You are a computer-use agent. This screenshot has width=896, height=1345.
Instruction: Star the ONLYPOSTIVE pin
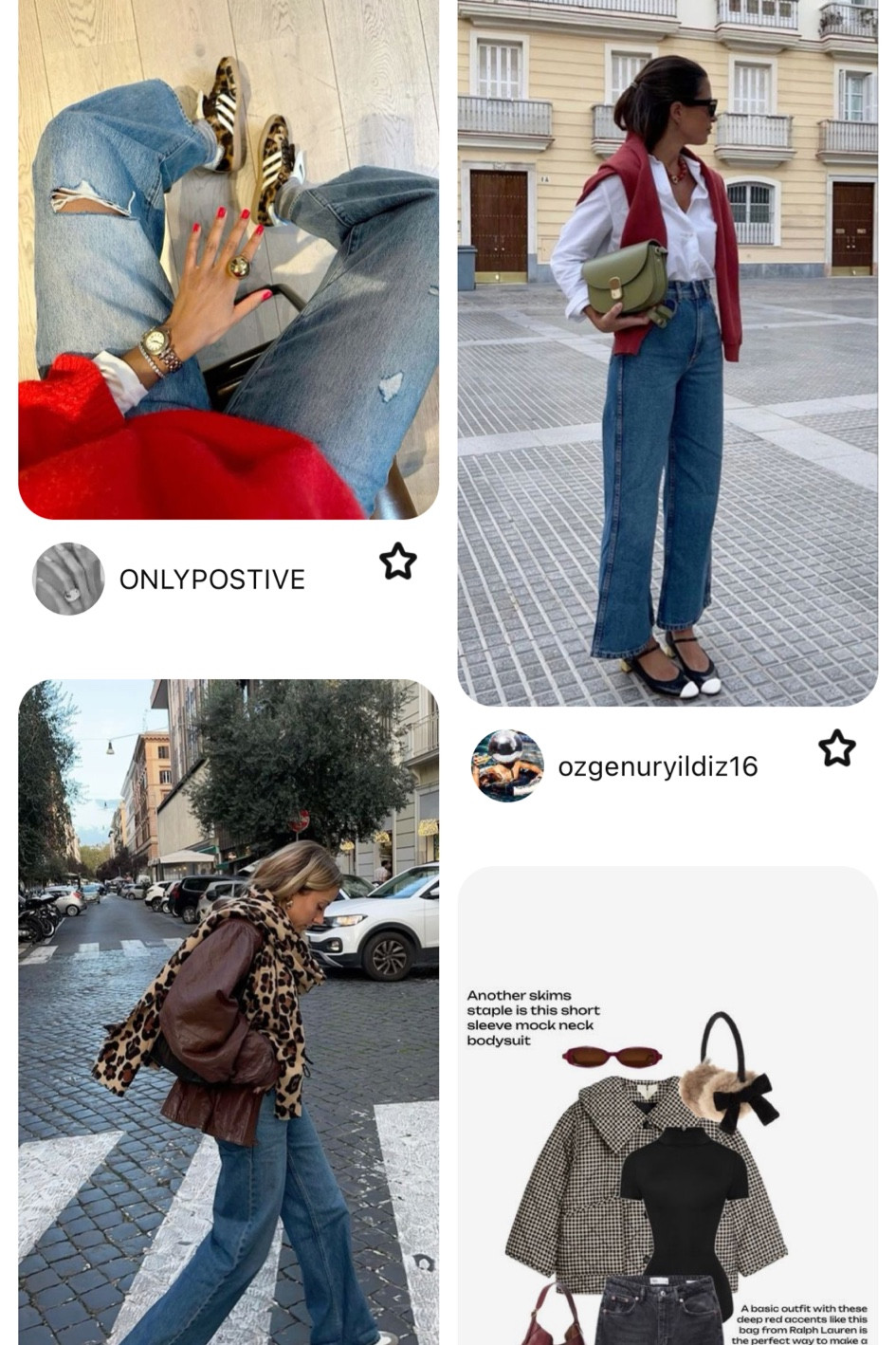[x=399, y=561]
